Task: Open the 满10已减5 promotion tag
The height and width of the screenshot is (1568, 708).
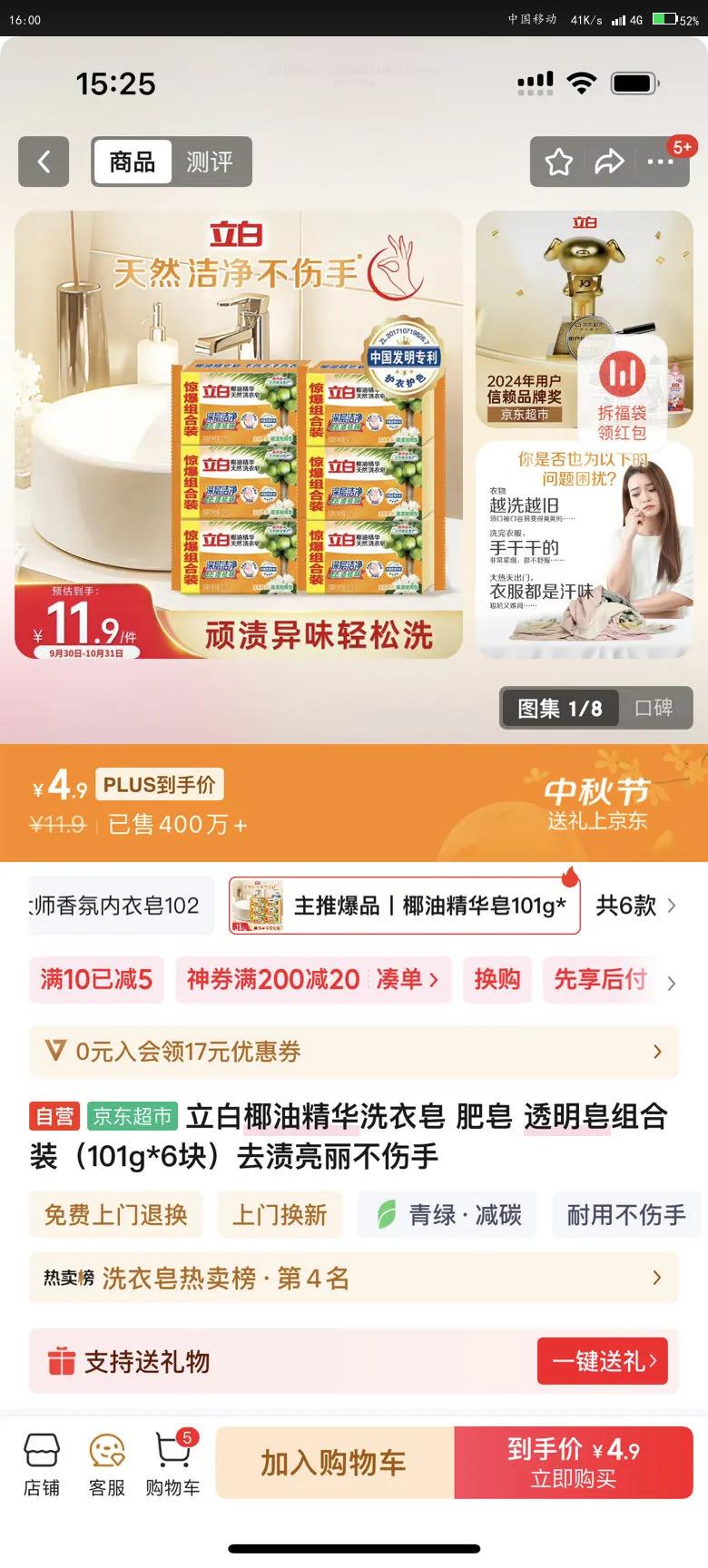Action: click(x=96, y=979)
